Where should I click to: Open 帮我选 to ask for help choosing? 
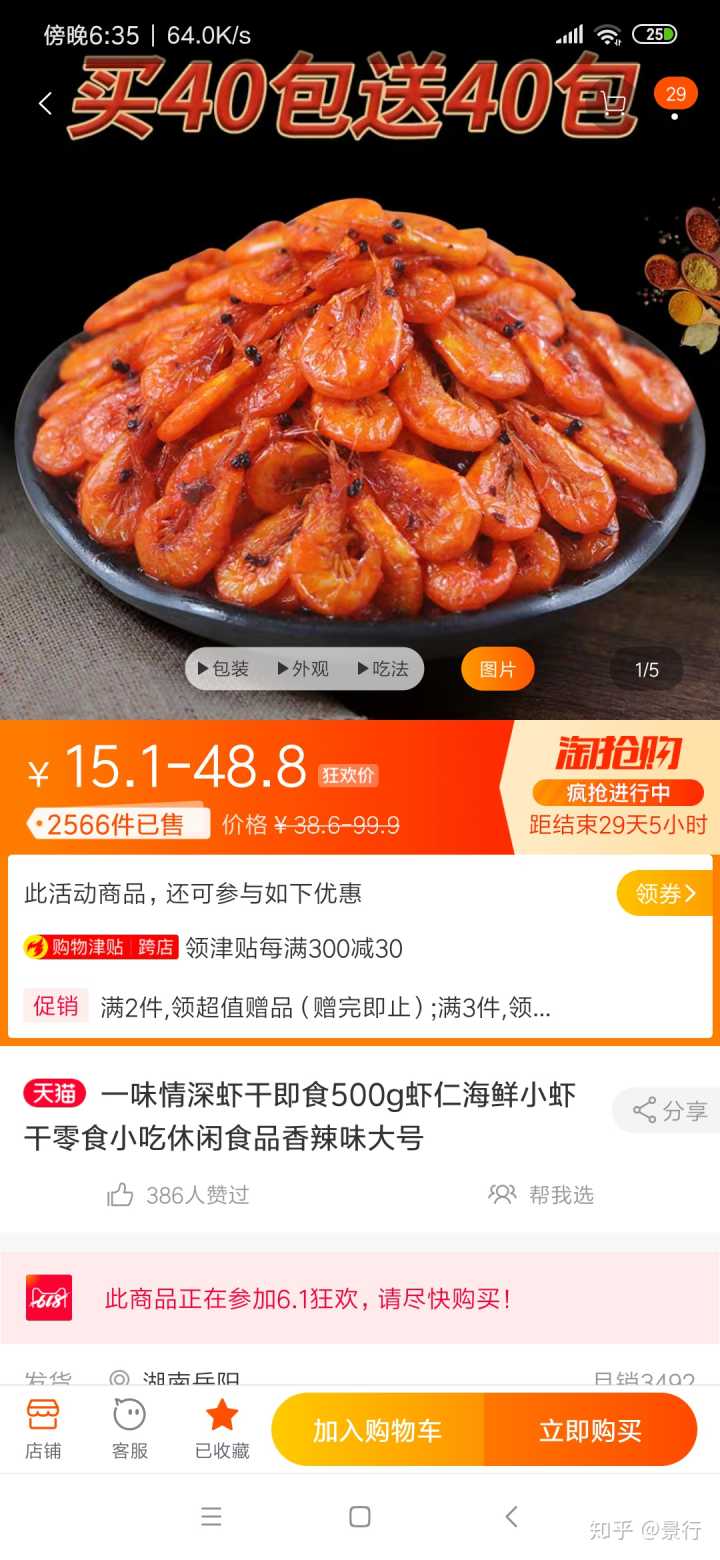pos(541,1194)
